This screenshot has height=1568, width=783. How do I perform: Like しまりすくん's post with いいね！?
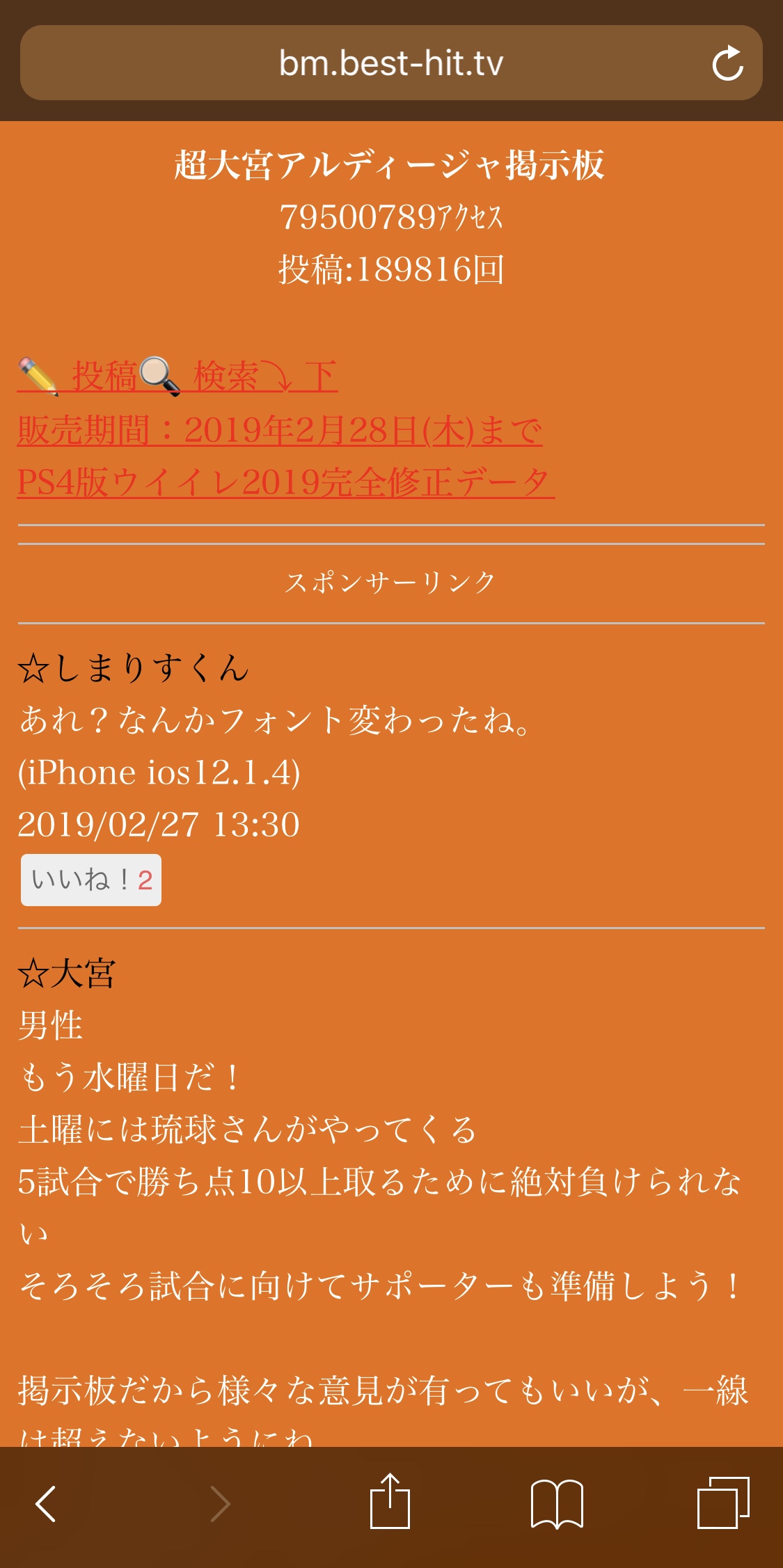click(91, 880)
